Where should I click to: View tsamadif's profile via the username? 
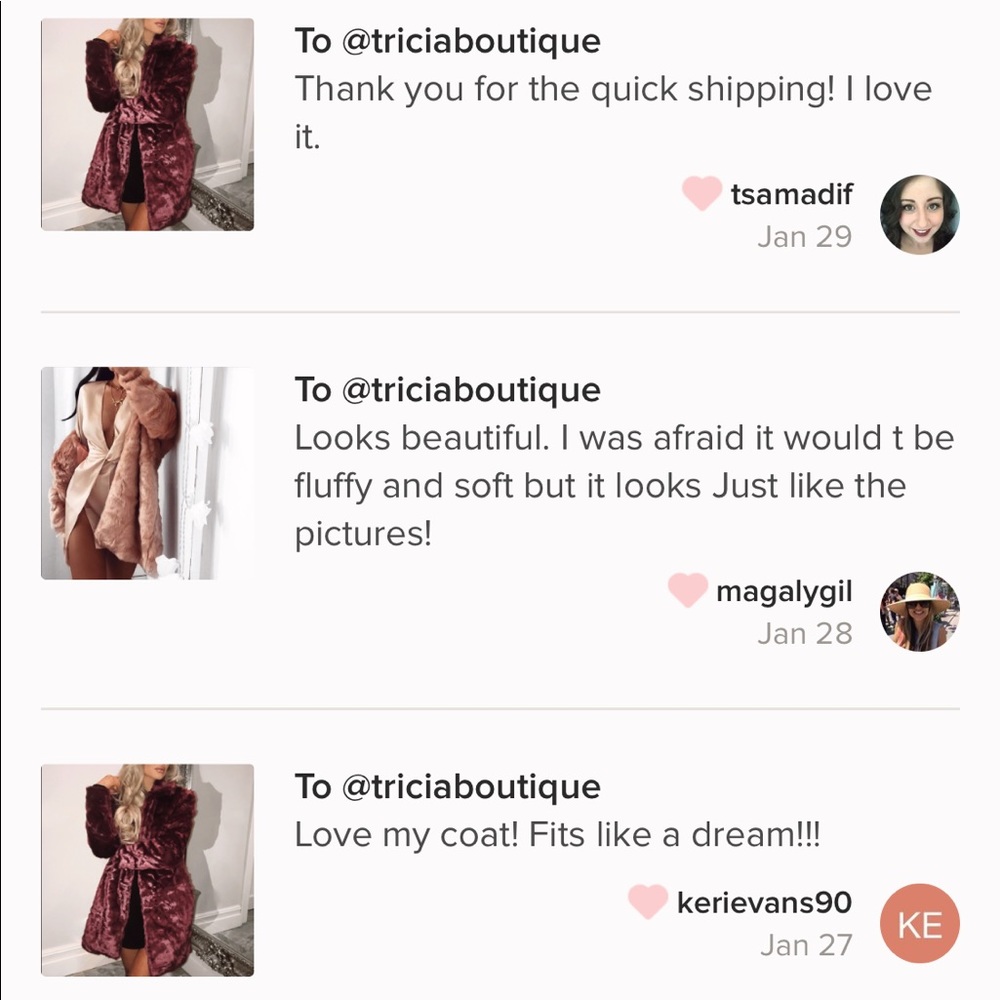pyautogui.click(x=791, y=194)
